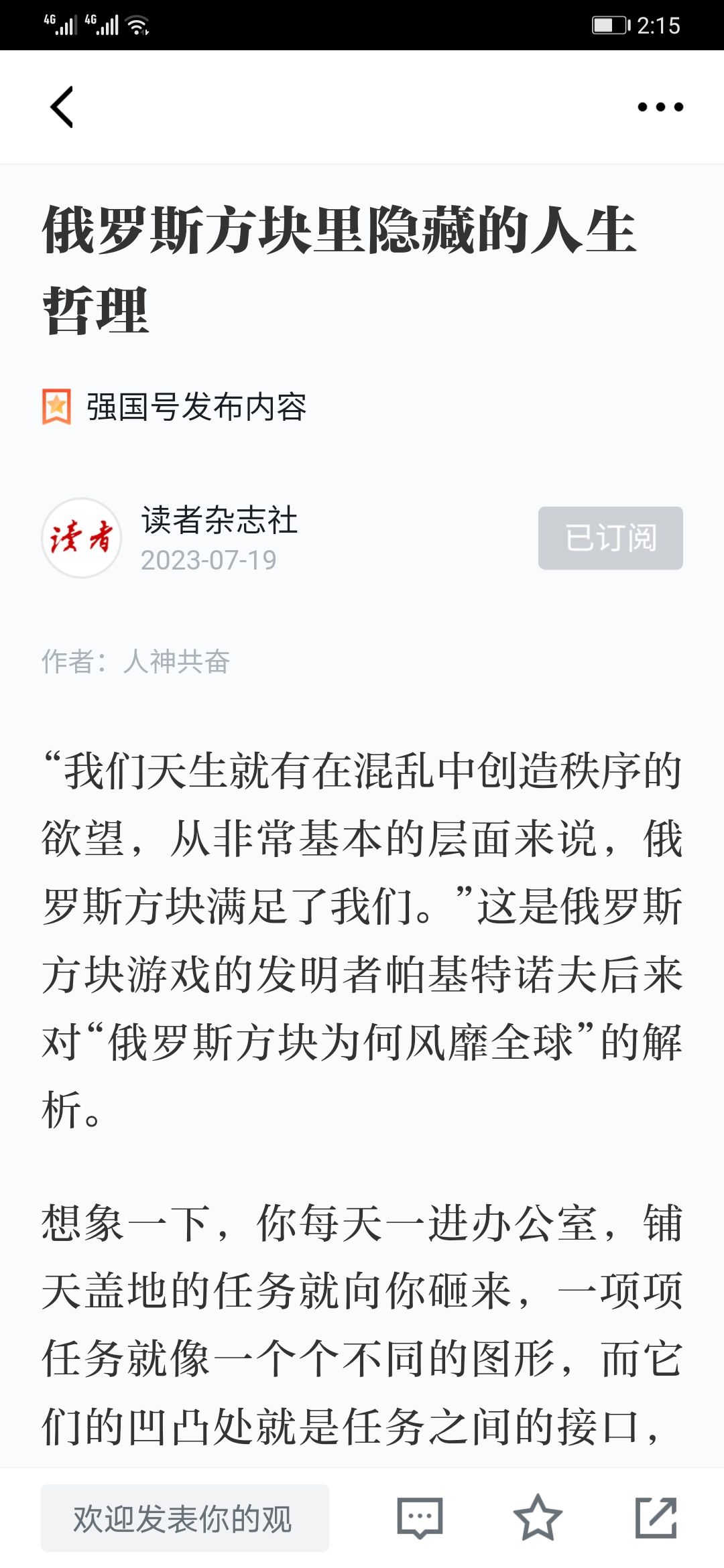The width and height of the screenshot is (724, 1568).
Task: Favorite this article with the star icon
Action: [x=538, y=1517]
